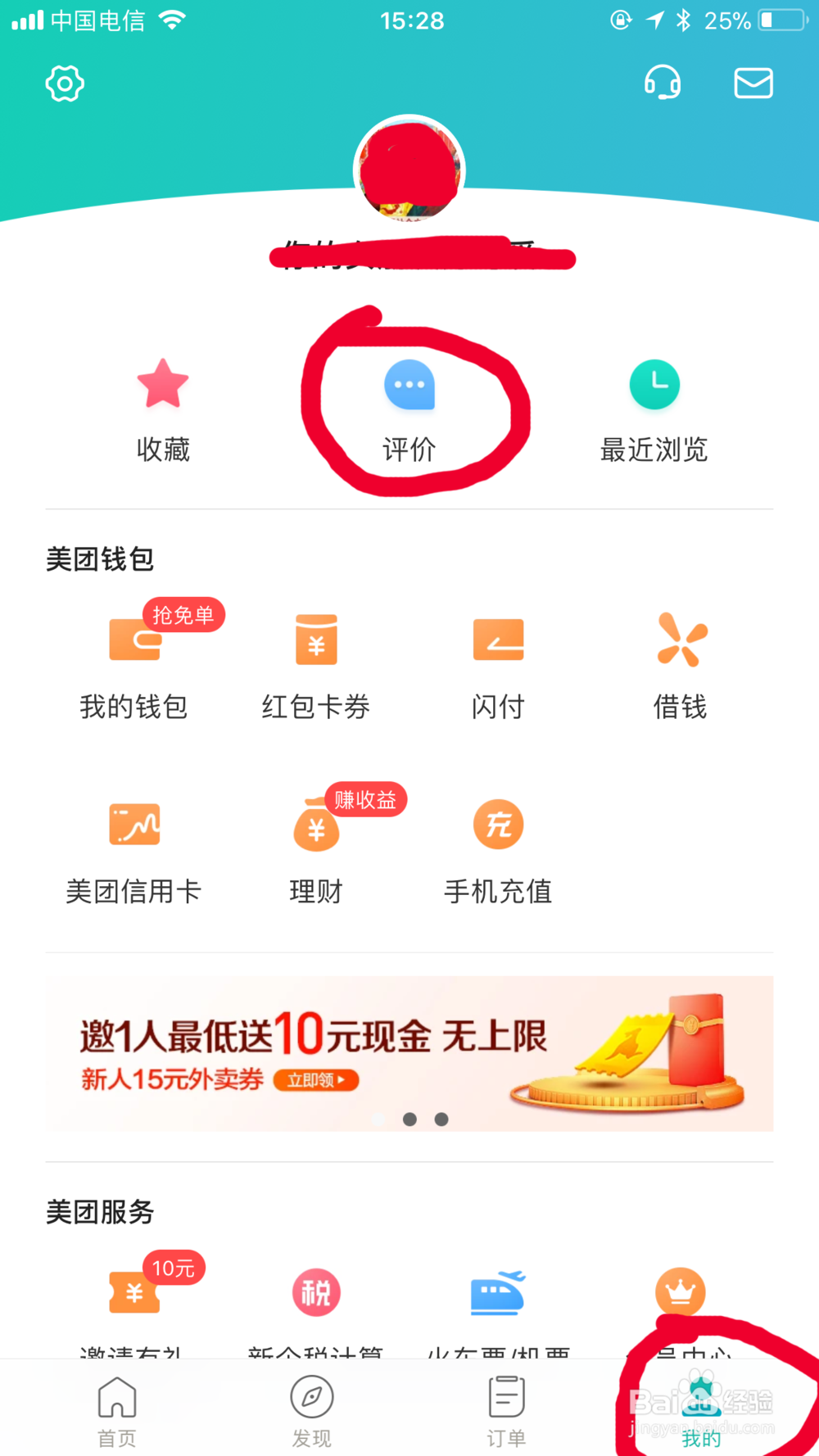The image size is (819, 1456).
Task: Open the settings gear
Action: pyautogui.click(x=65, y=83)
